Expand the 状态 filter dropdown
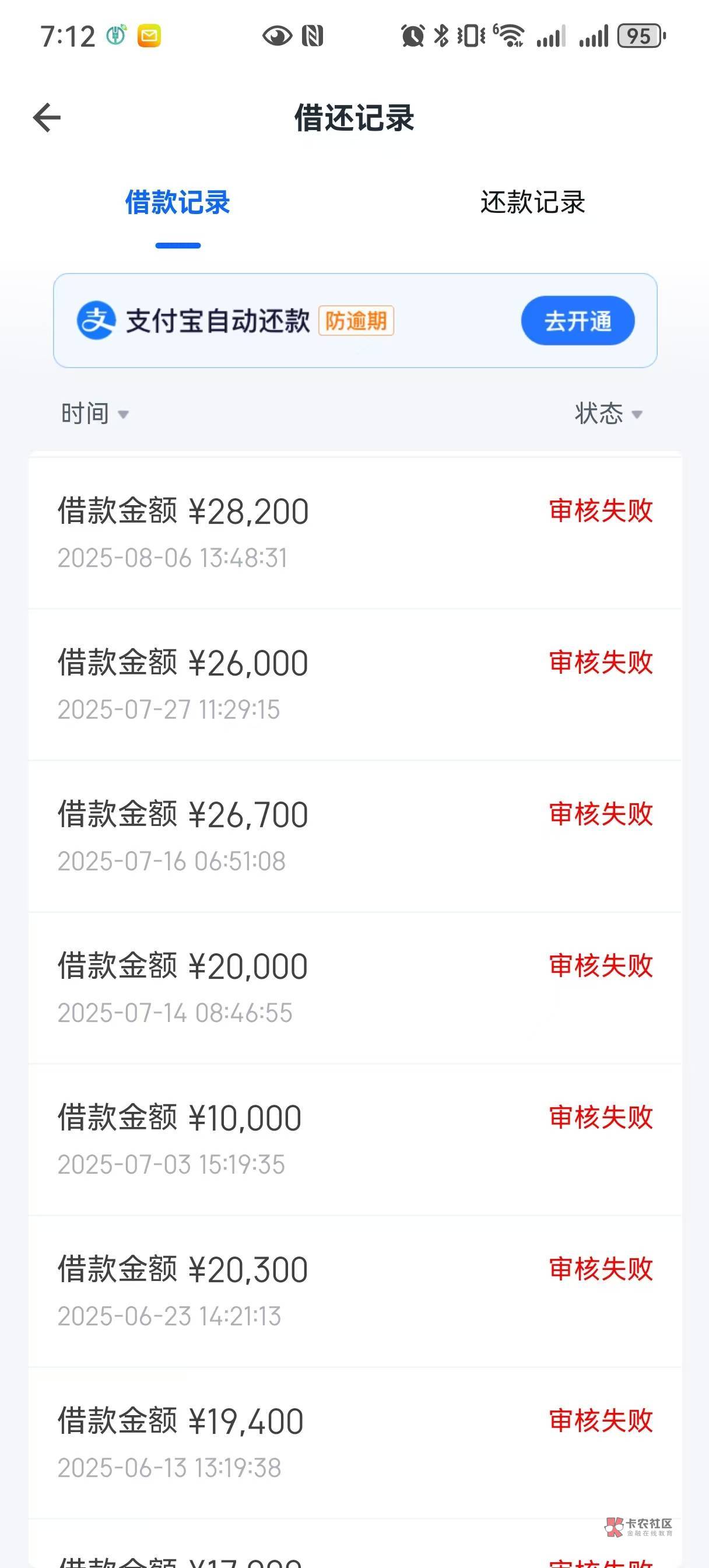Viewport: 709px width, 1568px height. [608, 414]
